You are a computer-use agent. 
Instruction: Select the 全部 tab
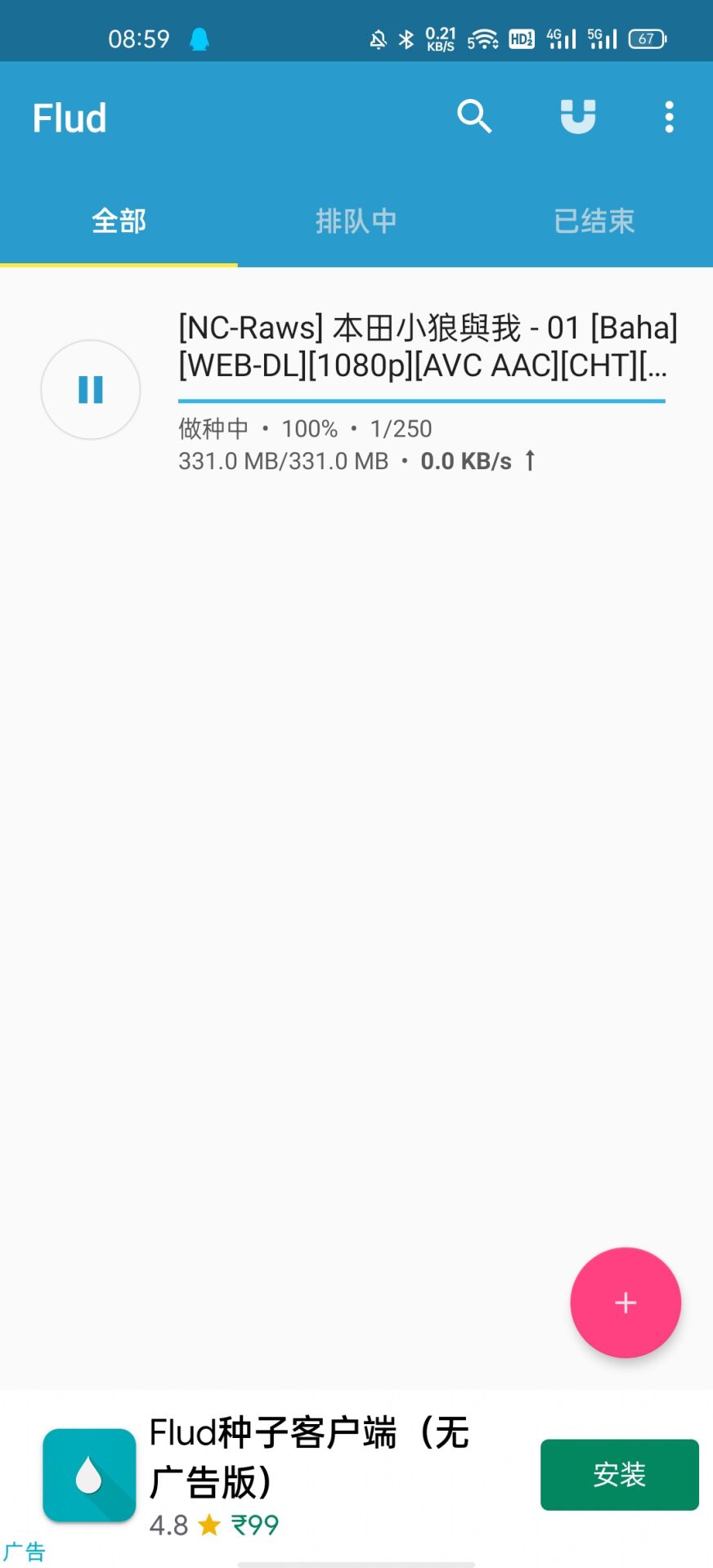(119, 221)
